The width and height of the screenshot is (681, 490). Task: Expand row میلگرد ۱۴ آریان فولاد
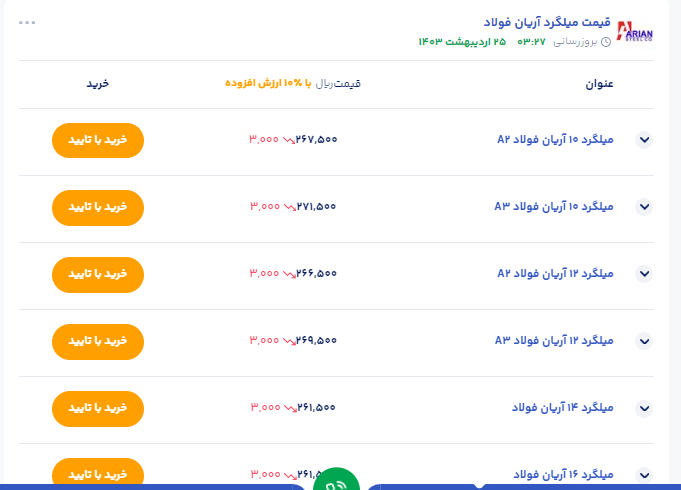coord(644,408)
